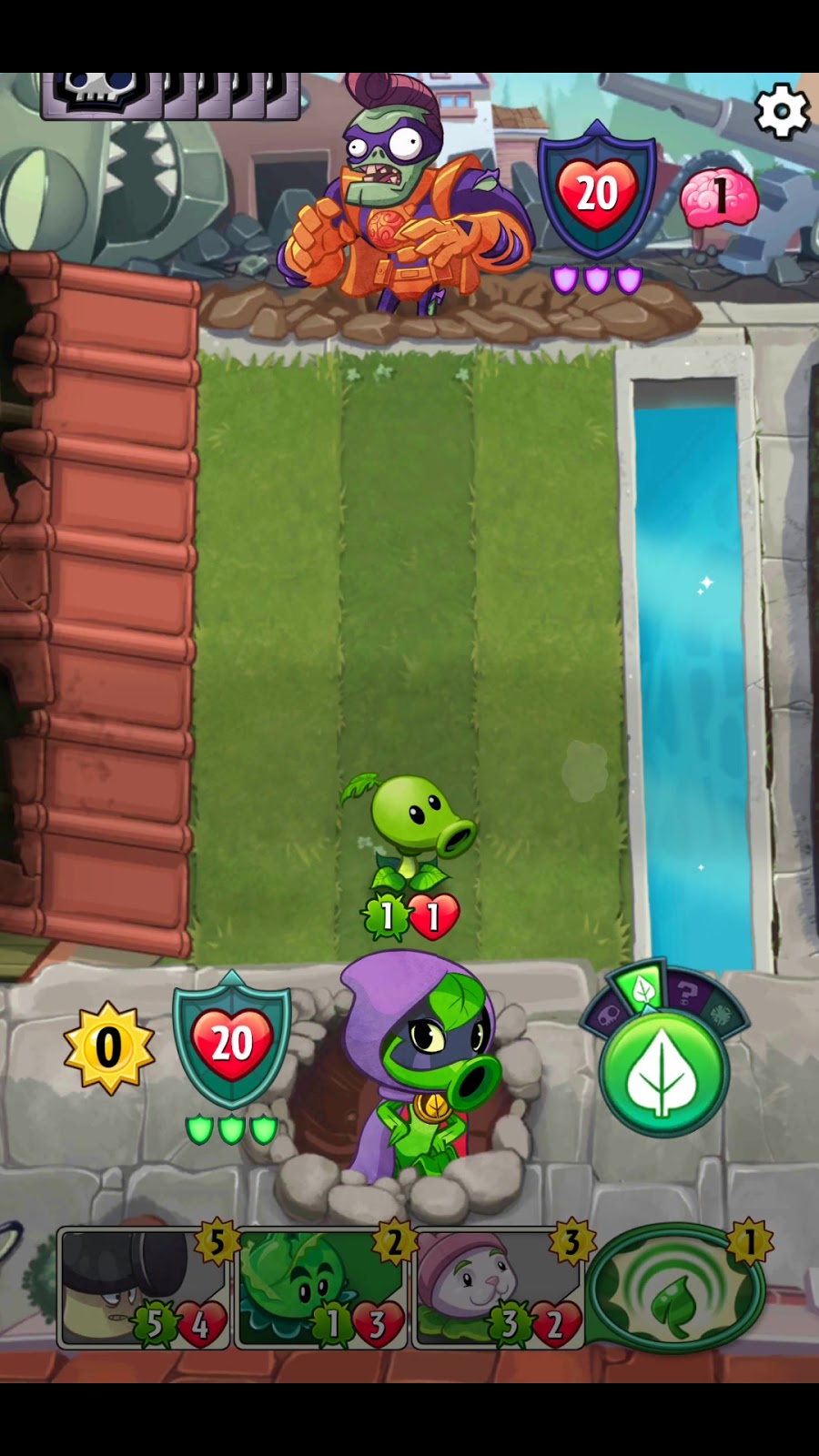Select the 5-cost card with 5/4 stats
The height and width of the screenshot is (1456, 819).
(x=143, y=1288)
